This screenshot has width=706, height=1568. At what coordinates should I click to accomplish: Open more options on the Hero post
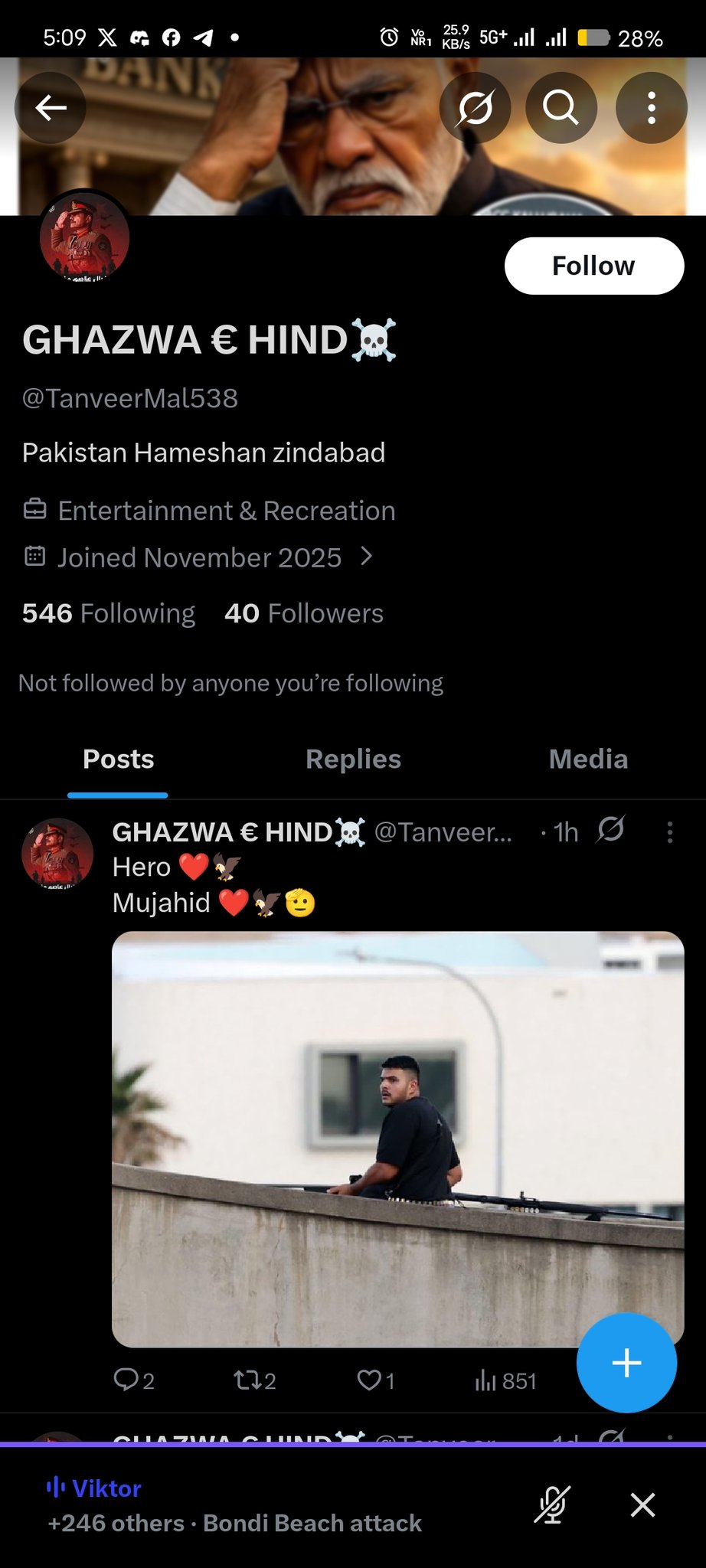pyautogui.click(x=669, y=832)
